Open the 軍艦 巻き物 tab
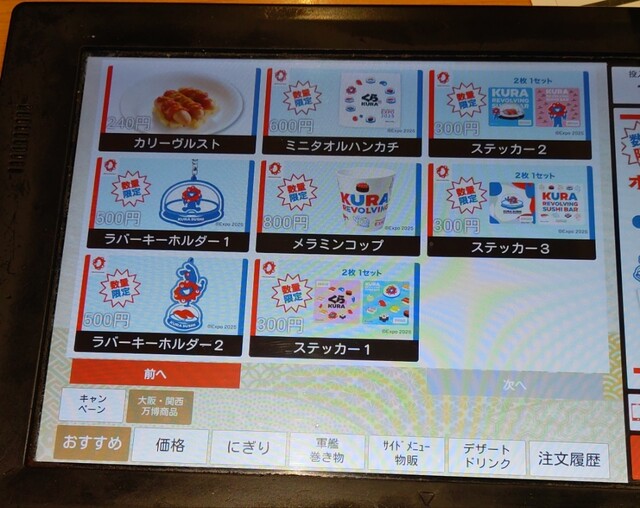 click(x=326, y=452)
